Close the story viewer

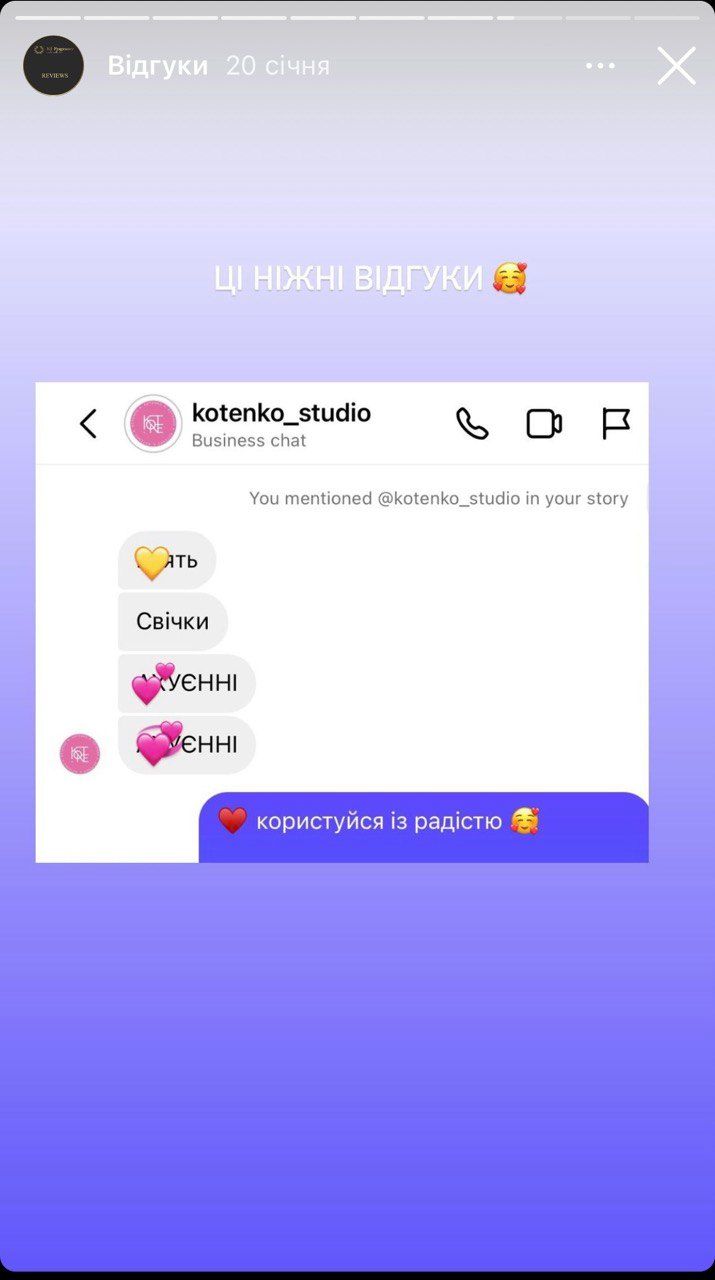[x=676, y=66]
